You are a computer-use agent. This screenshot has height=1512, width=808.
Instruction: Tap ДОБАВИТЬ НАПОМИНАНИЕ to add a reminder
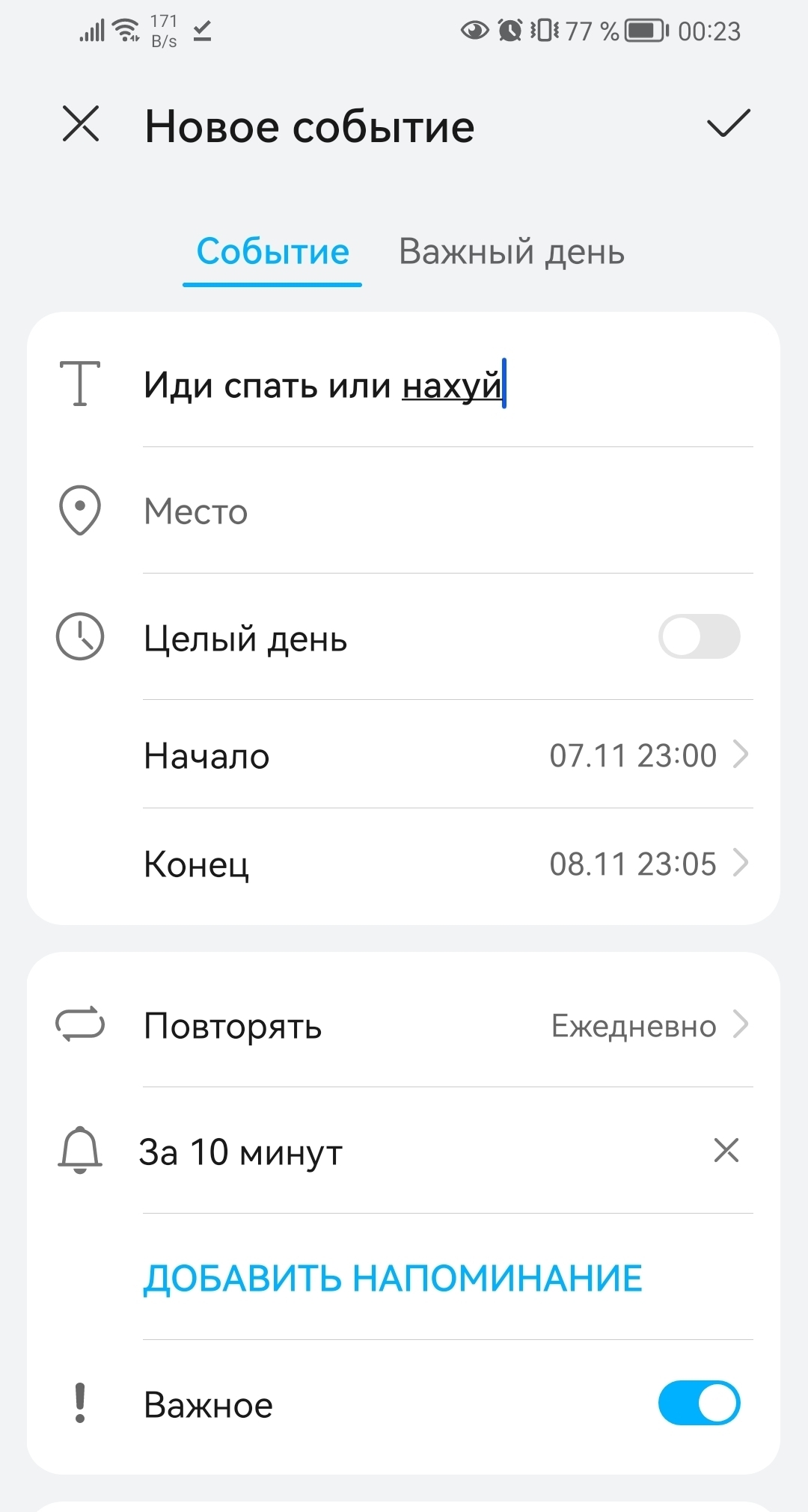coord(393,1279)
